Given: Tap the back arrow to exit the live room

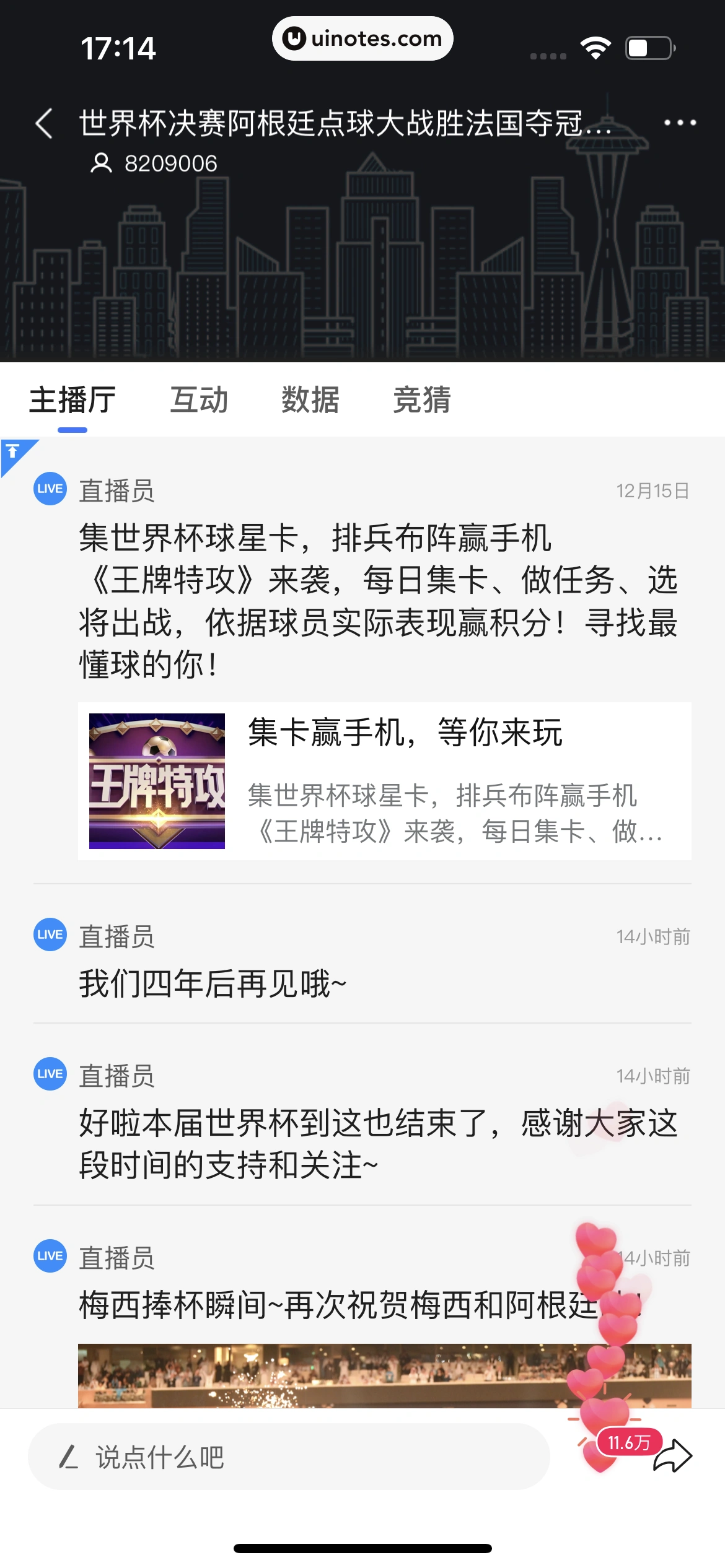Looking at the screenshot, I should (45, 123).
